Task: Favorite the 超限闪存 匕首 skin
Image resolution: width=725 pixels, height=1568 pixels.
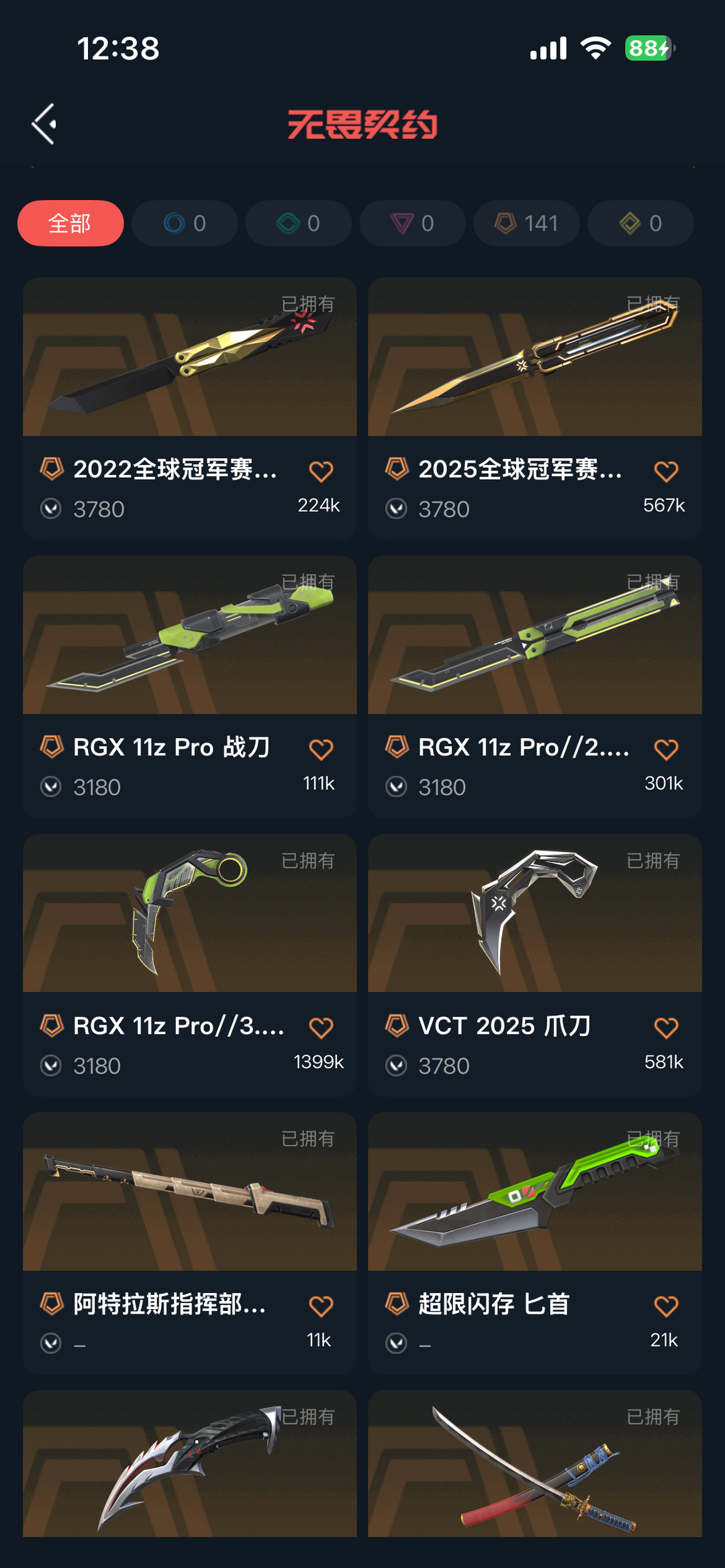Action: point(666,1306)
